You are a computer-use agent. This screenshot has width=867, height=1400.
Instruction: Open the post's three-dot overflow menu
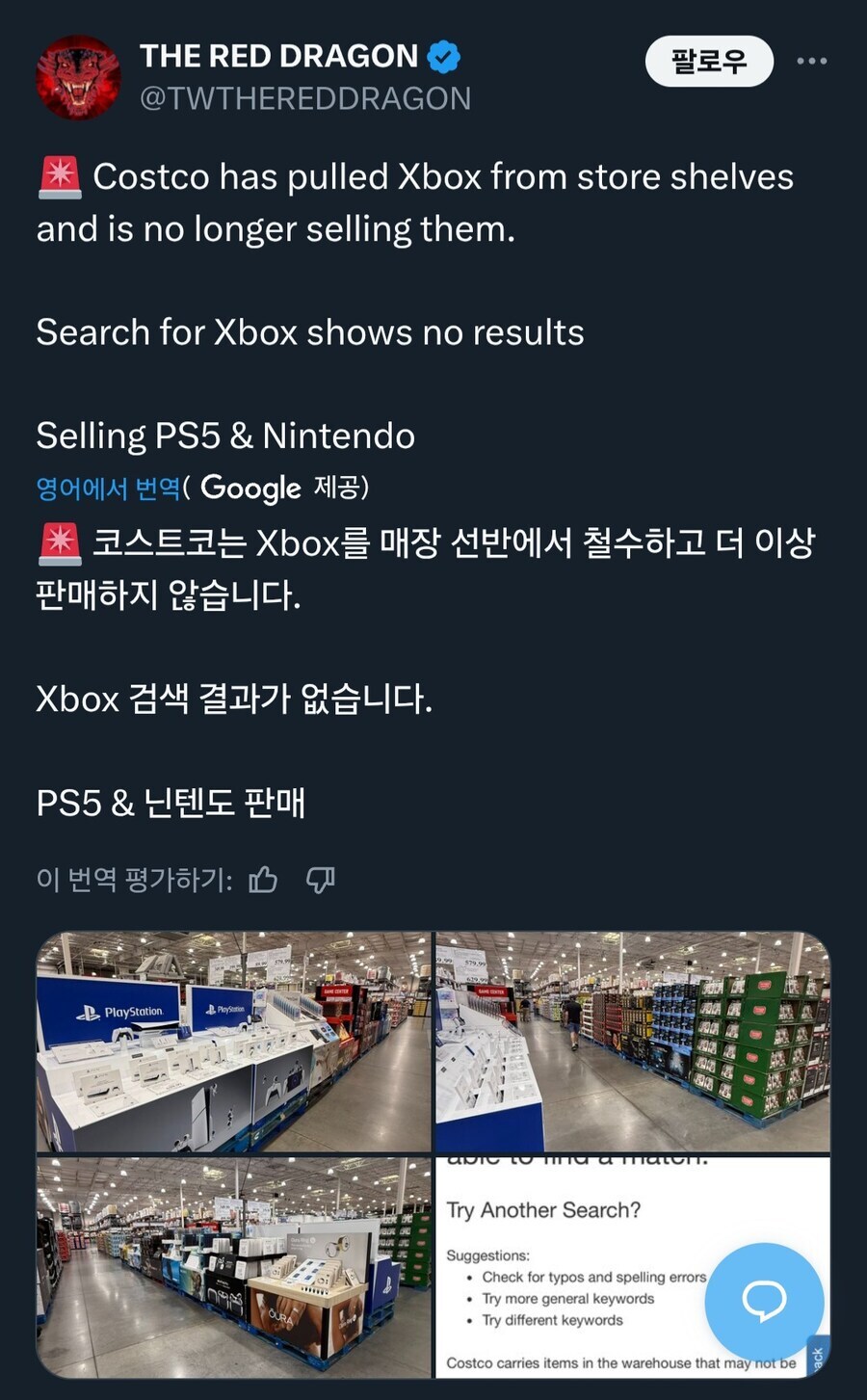coord(811,62)
